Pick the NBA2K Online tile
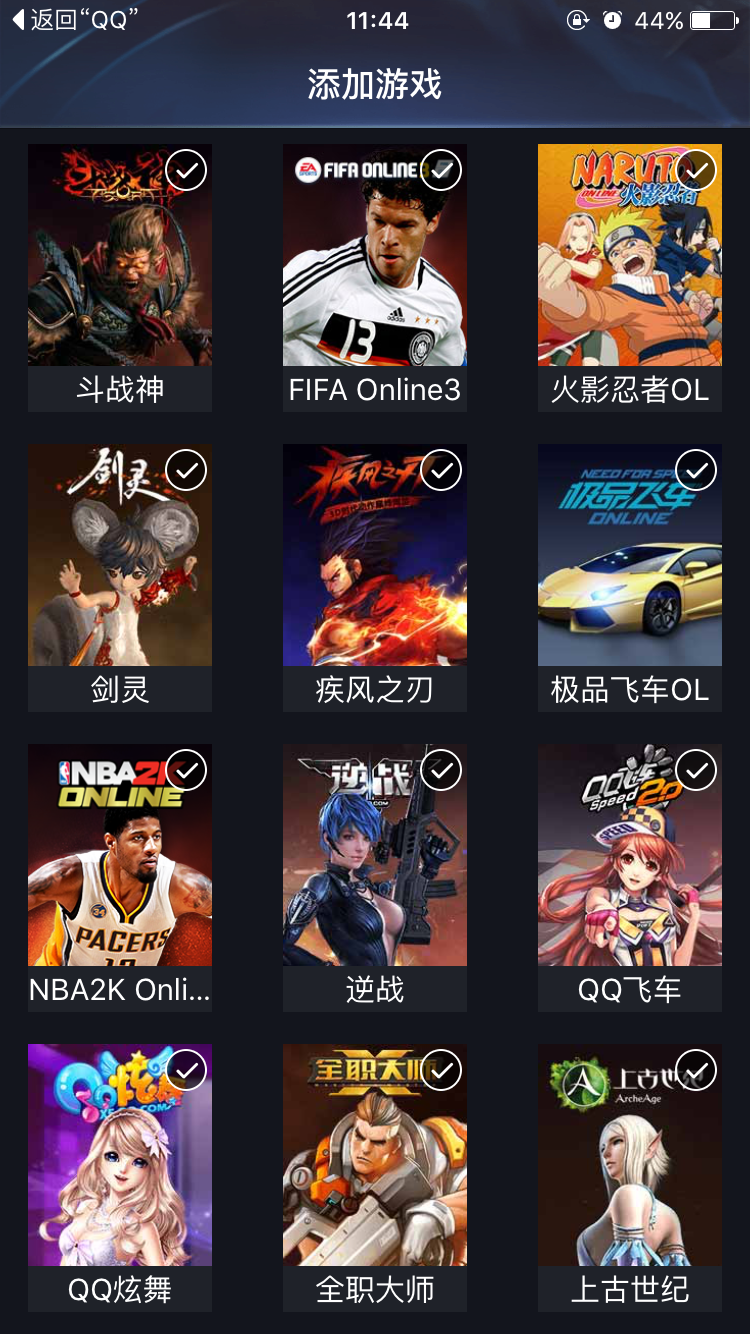Screen dimensions: 750x1334 [x=119, y=856]
